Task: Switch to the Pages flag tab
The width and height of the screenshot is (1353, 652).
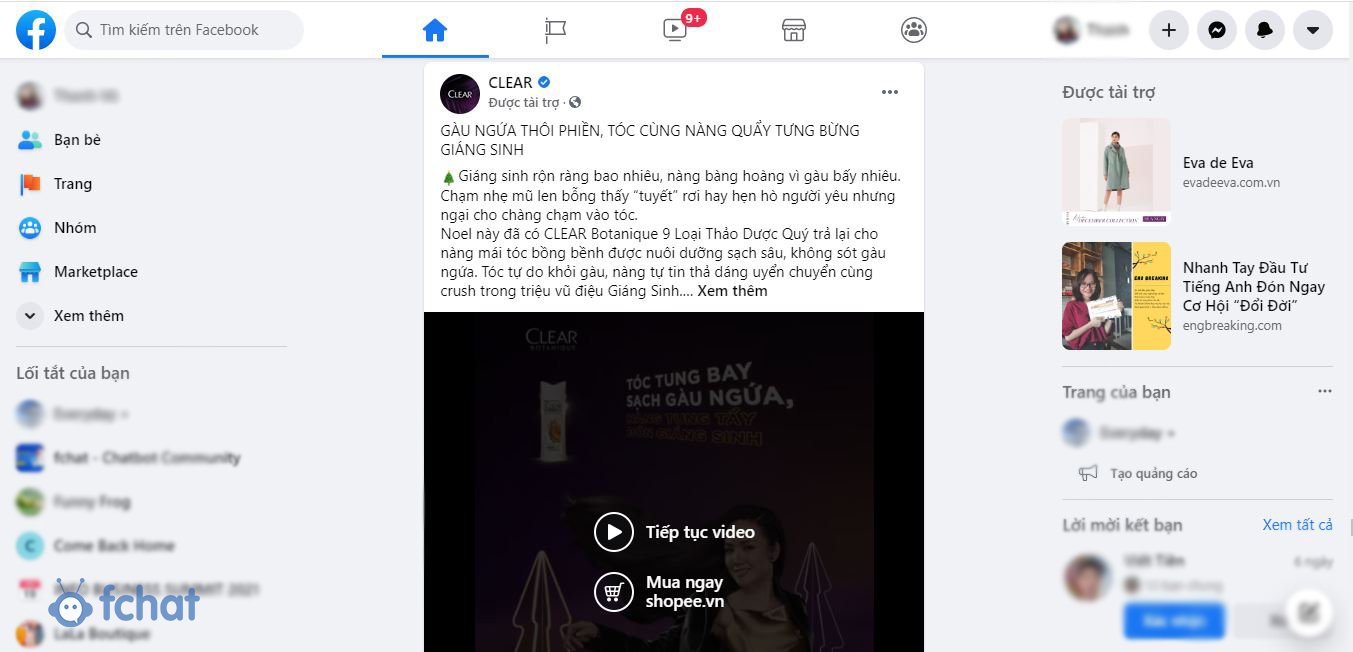Action: [555, 30]
